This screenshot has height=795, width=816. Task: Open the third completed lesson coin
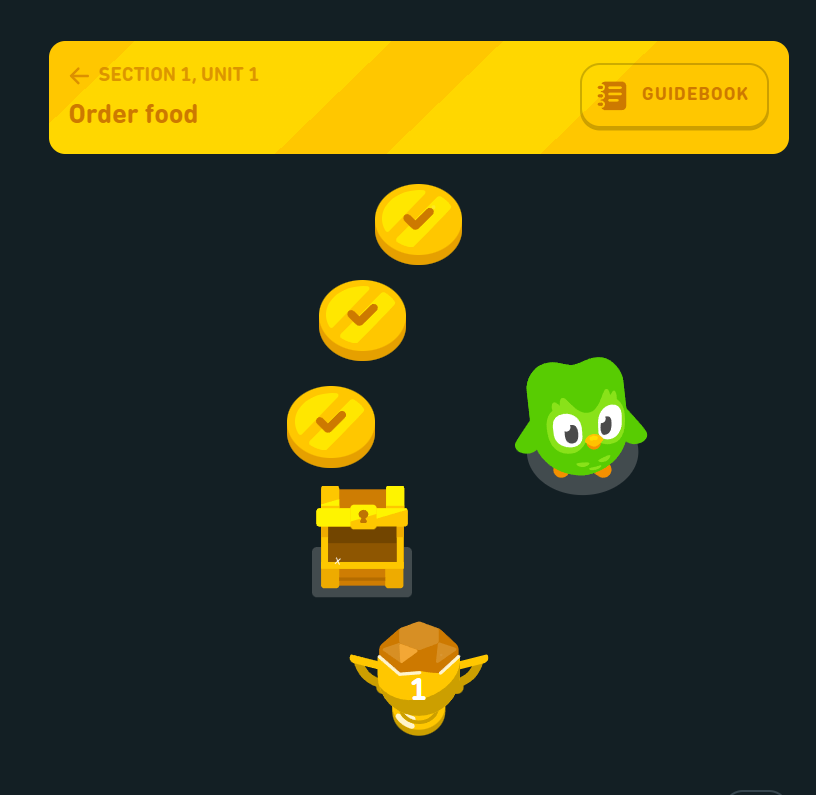point(331,423)
